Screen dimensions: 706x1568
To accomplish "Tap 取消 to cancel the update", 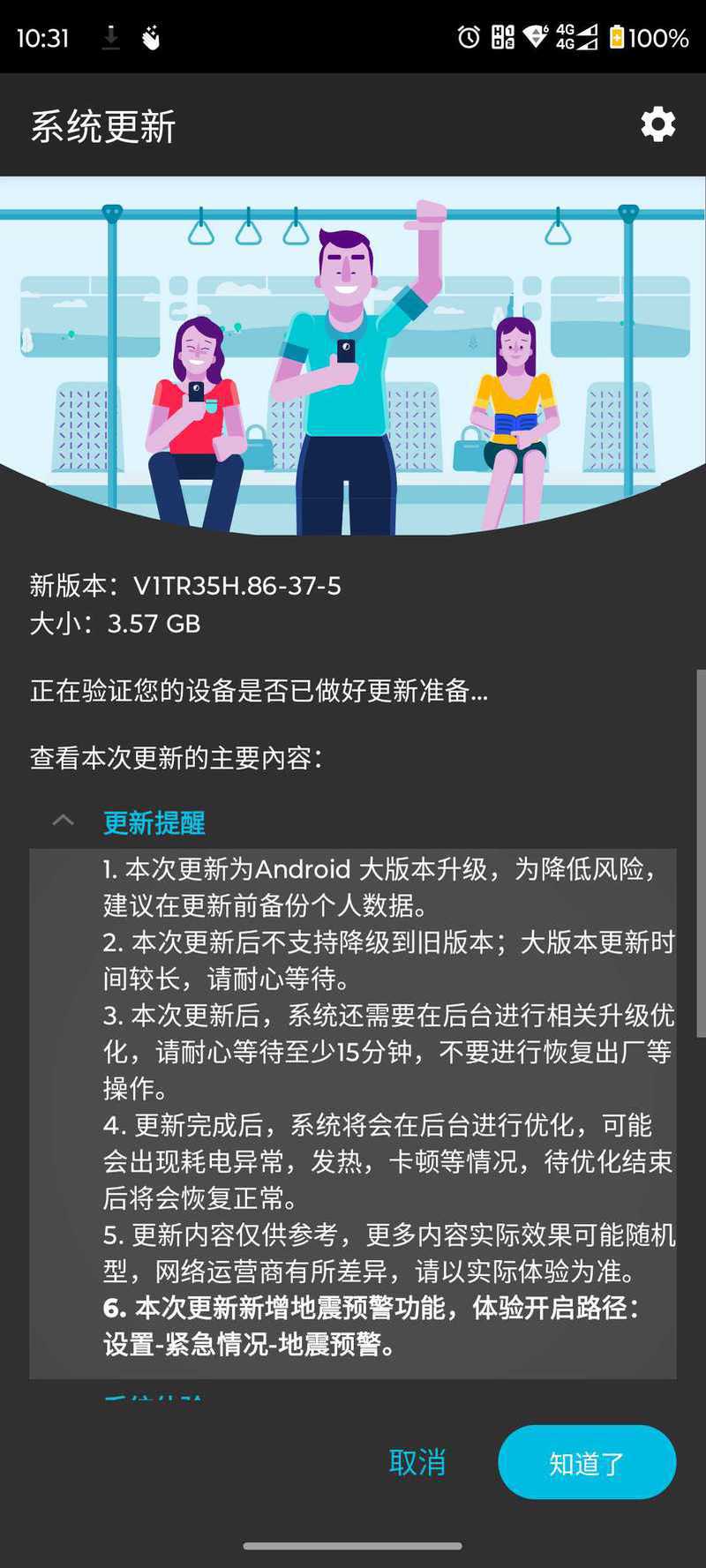I will click(417, 1462).
